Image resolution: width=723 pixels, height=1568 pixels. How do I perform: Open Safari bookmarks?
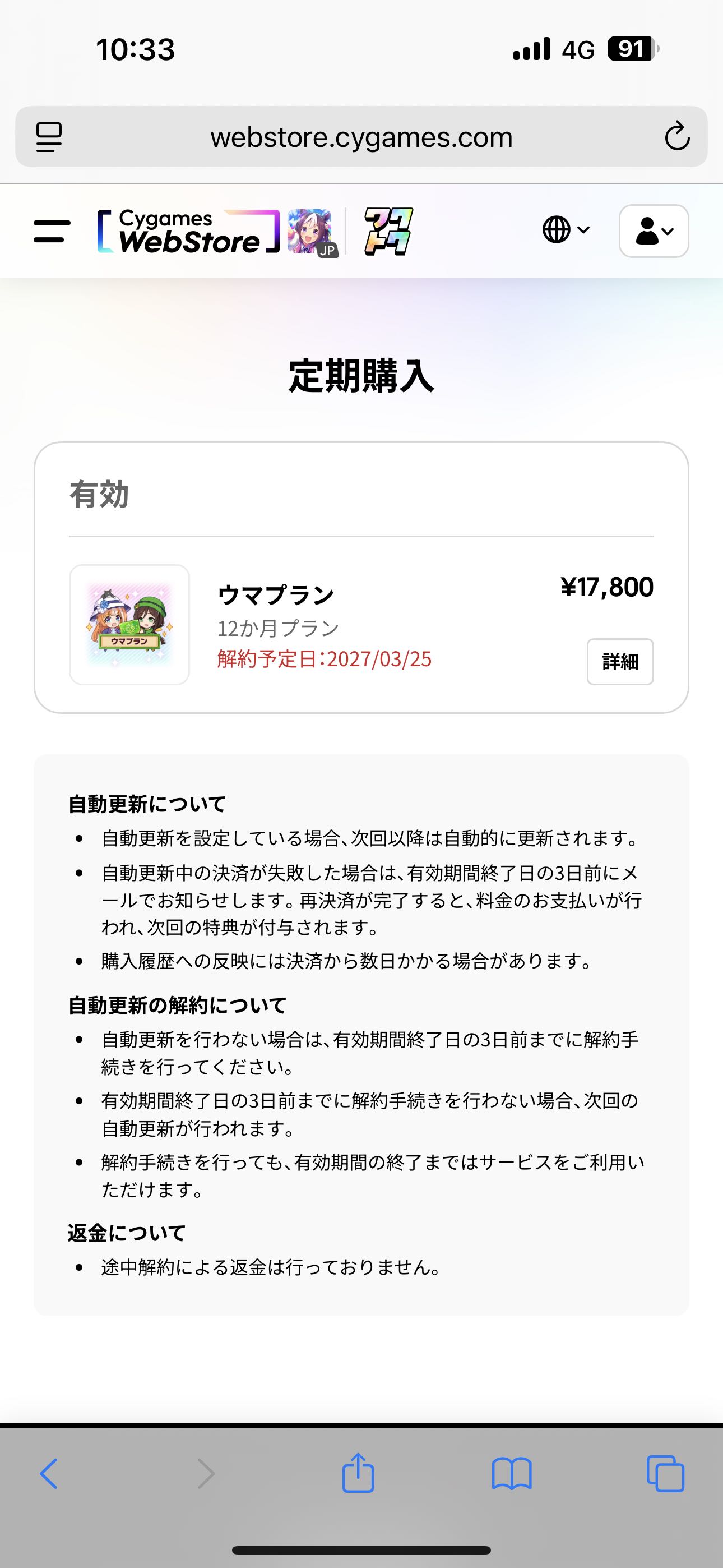point(512,1474)
